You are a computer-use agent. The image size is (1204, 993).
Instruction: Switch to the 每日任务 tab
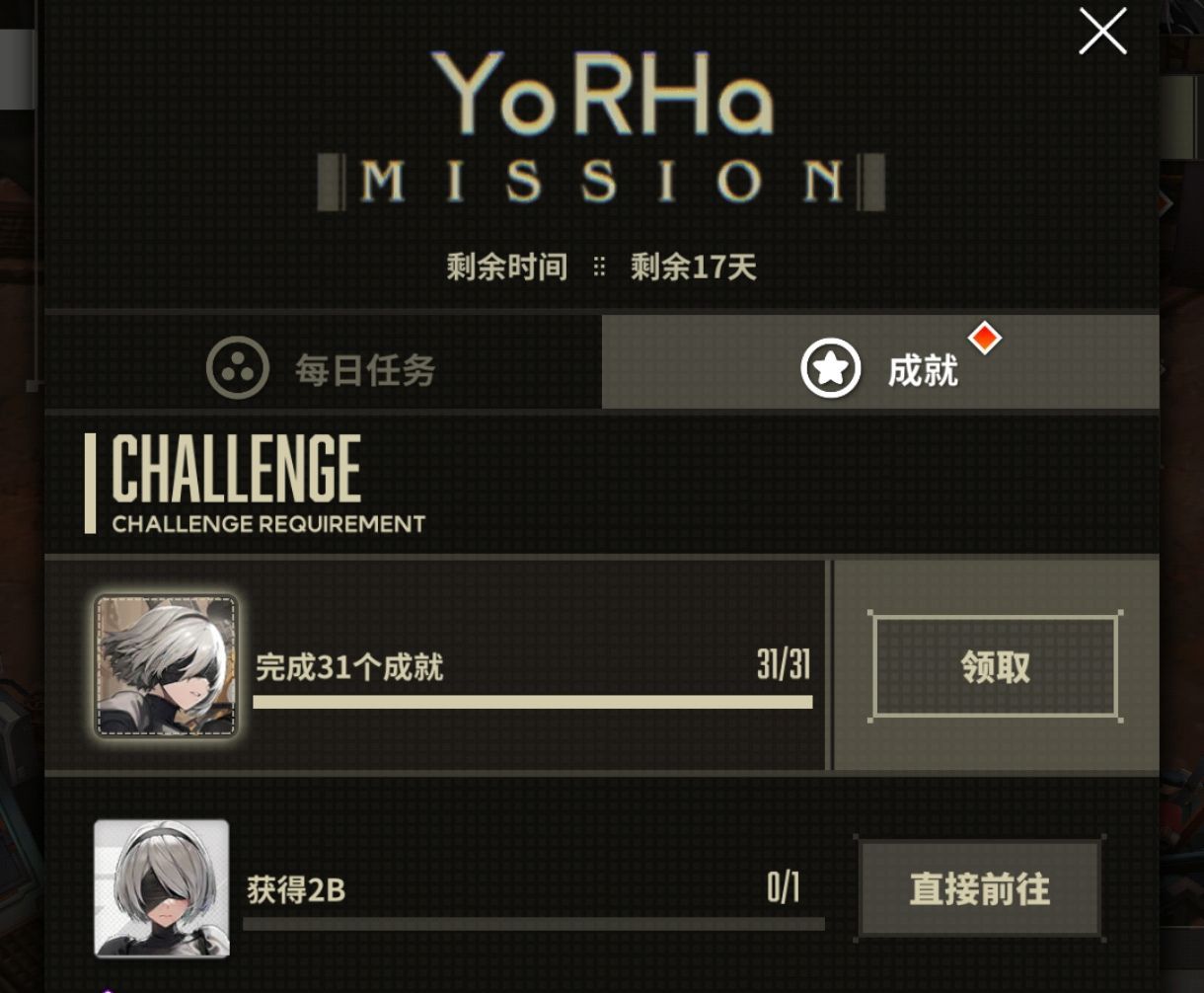tap(323, 368)
